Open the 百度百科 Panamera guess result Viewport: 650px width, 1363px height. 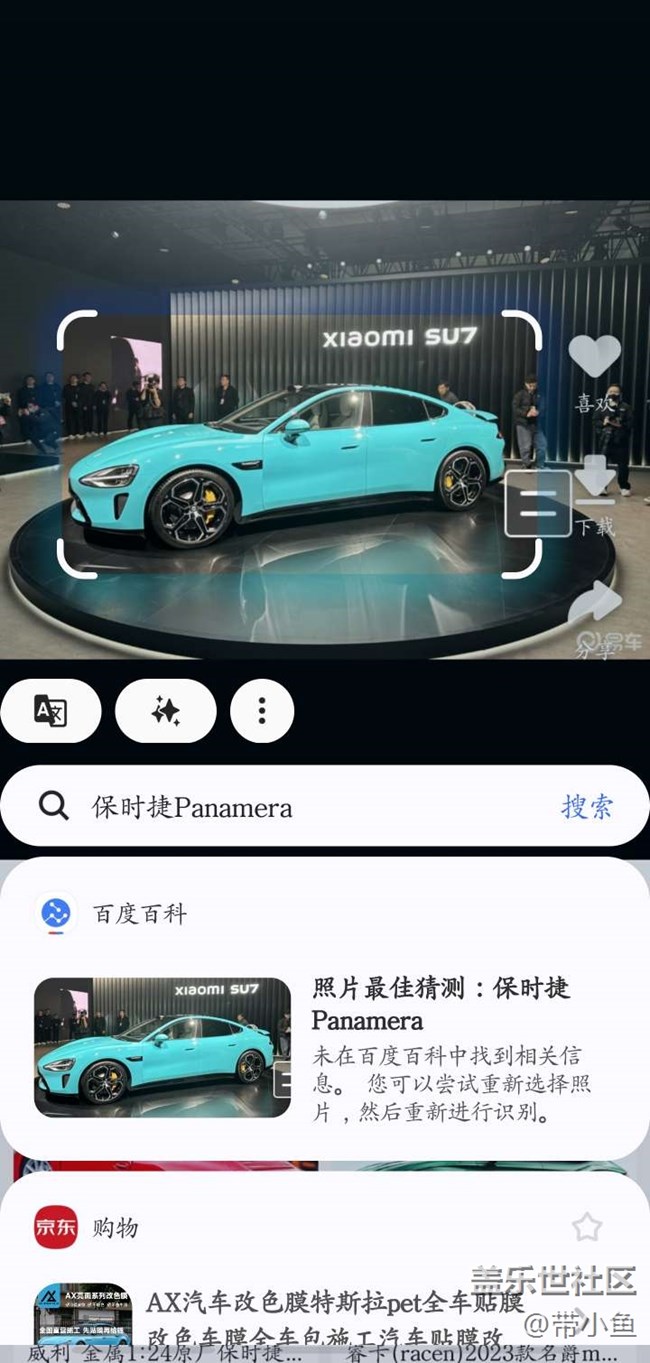[x=325, y=1049]
